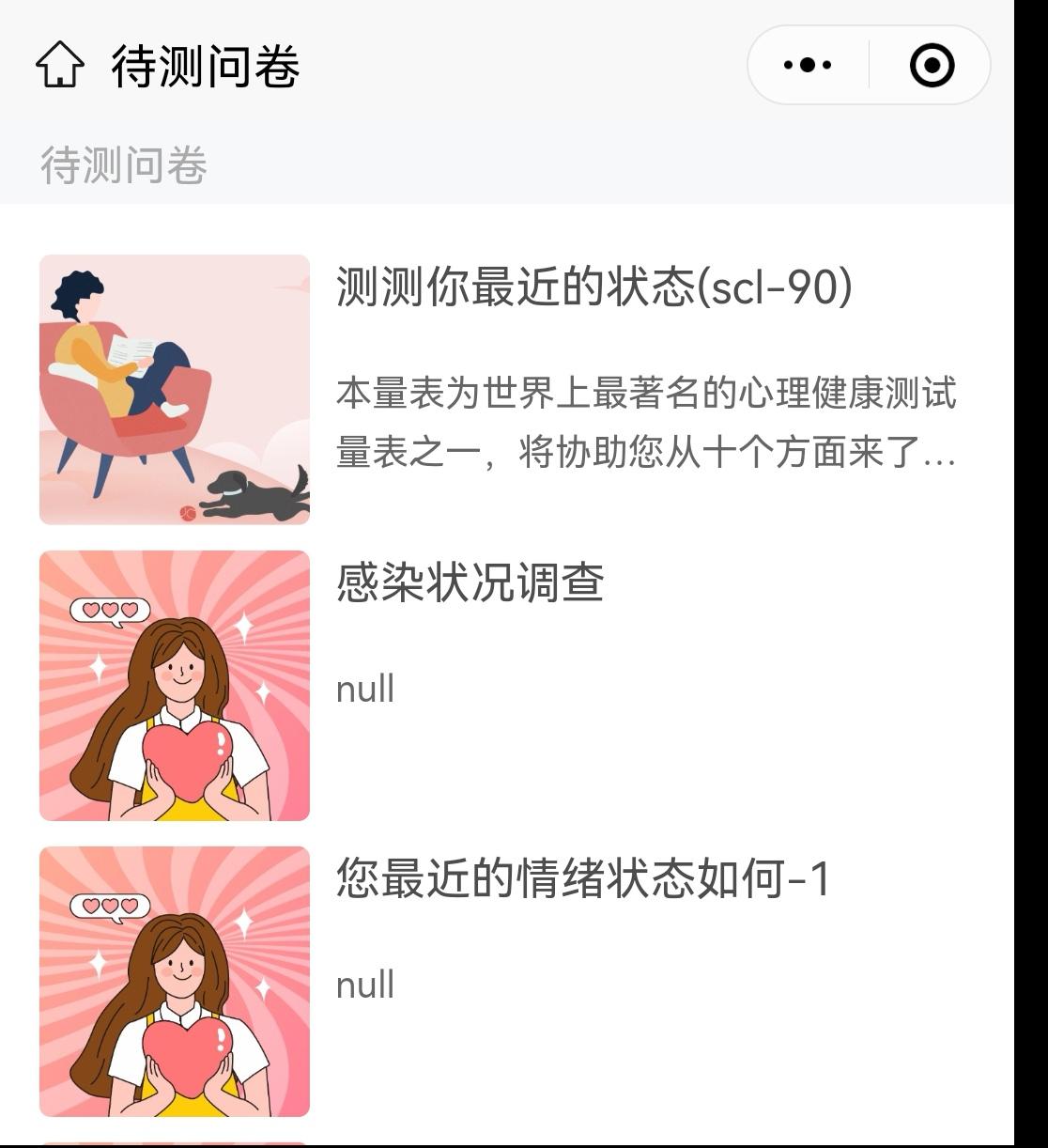Open the 感染状况调查 questionnaire
1048x1148 pixels.
470,583
